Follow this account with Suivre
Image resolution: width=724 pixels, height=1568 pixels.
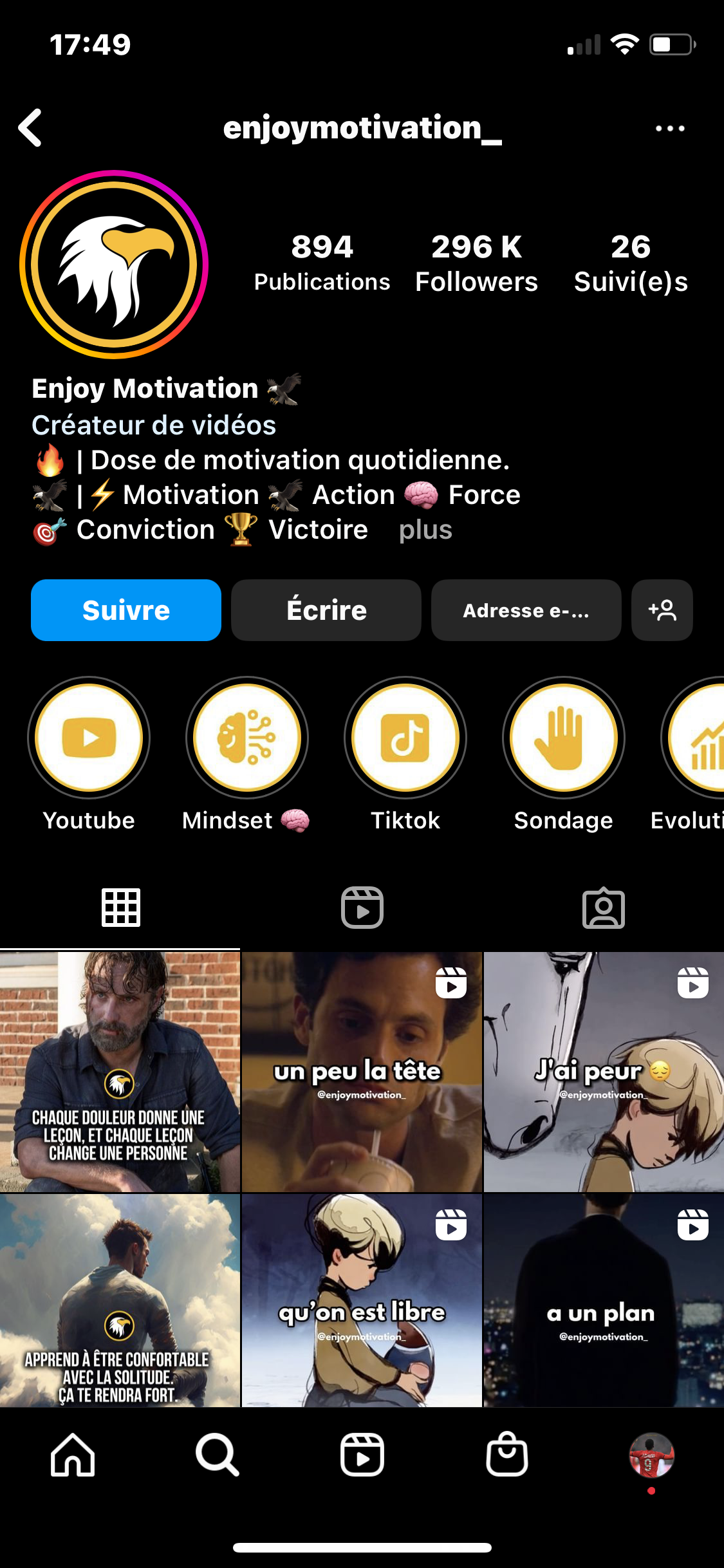[x=126, y=610]
